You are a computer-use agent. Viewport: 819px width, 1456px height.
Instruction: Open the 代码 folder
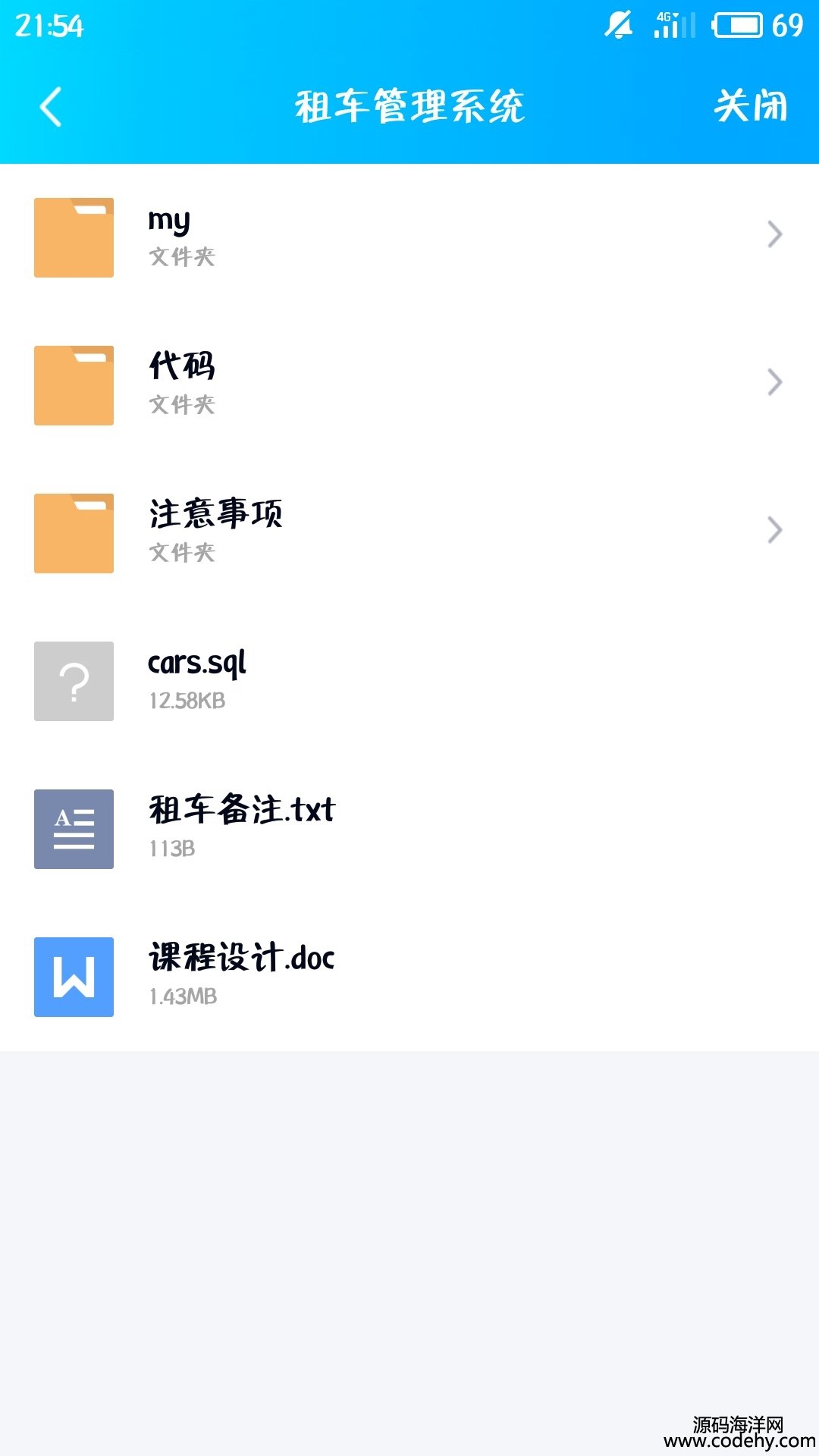coord(409,385)
